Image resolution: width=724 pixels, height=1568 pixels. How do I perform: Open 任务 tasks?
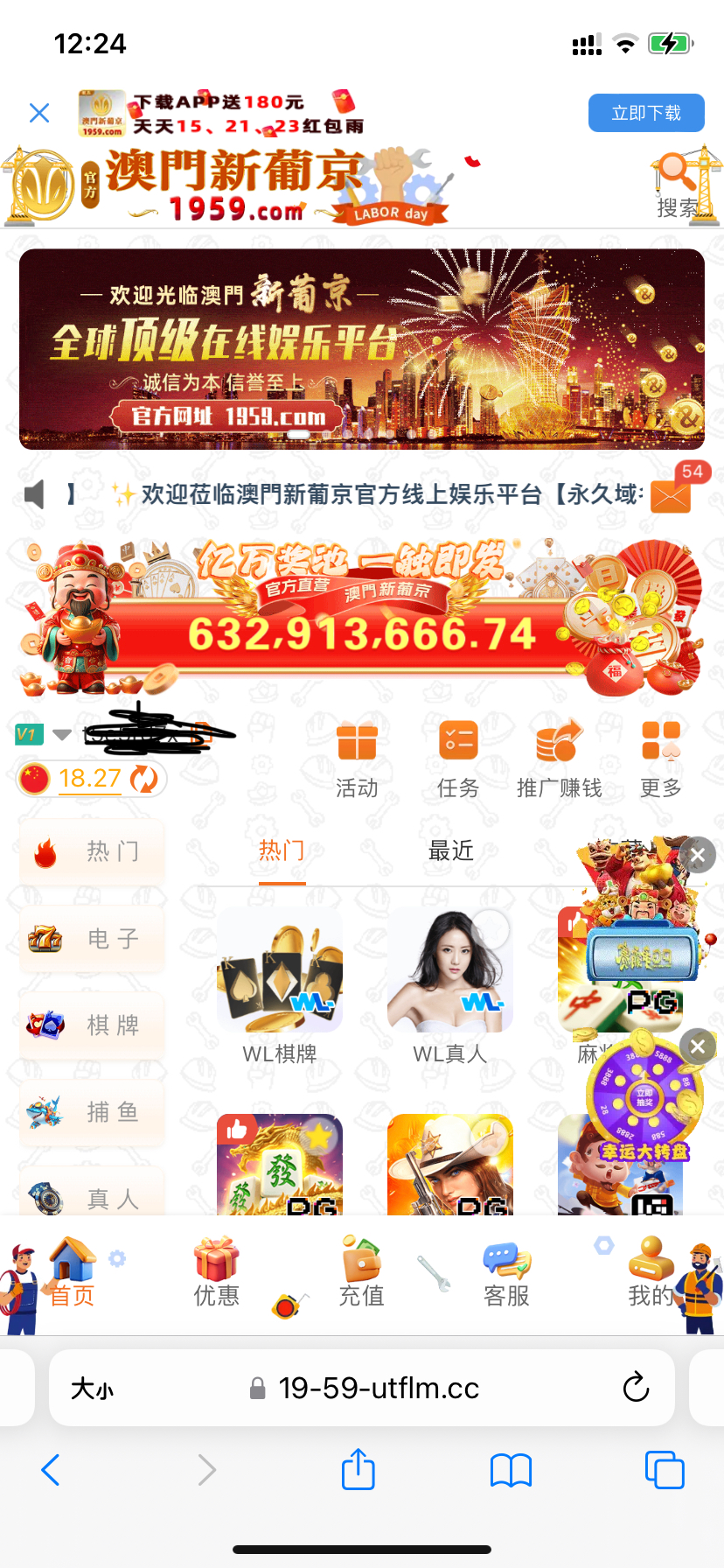pos(458,759)
